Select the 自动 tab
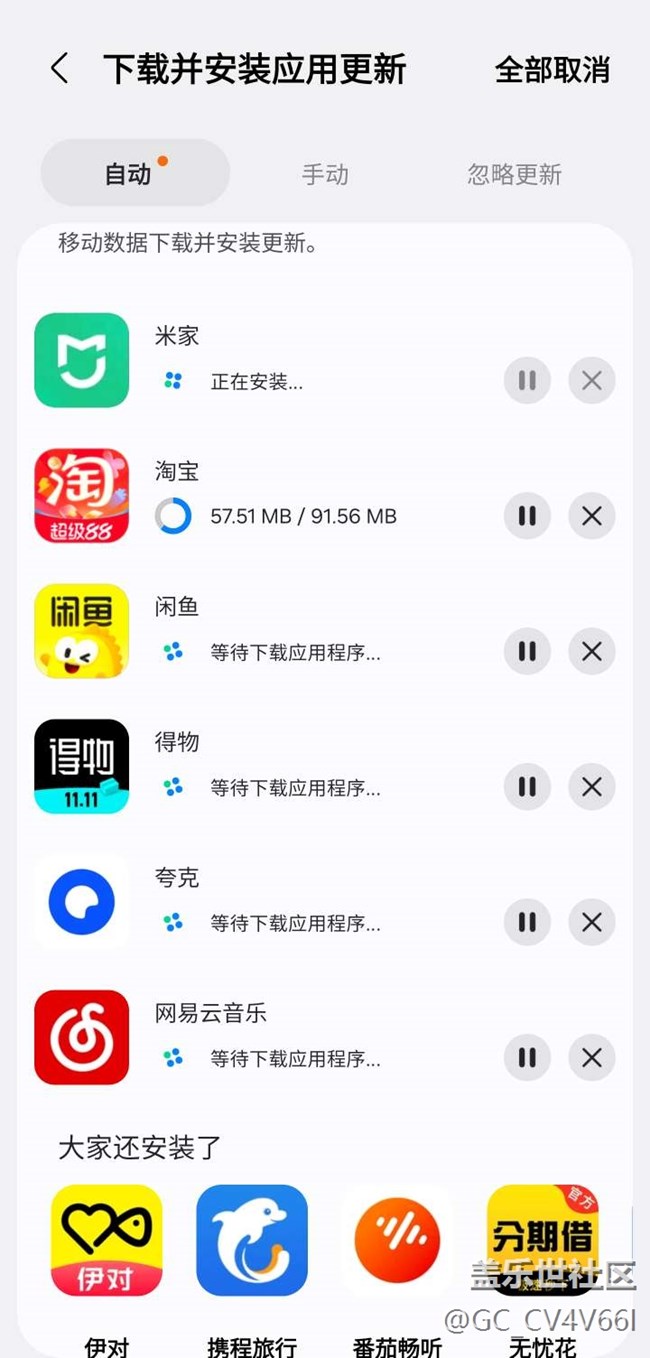Screen dimensions: 650x1358 click(135, 173)
